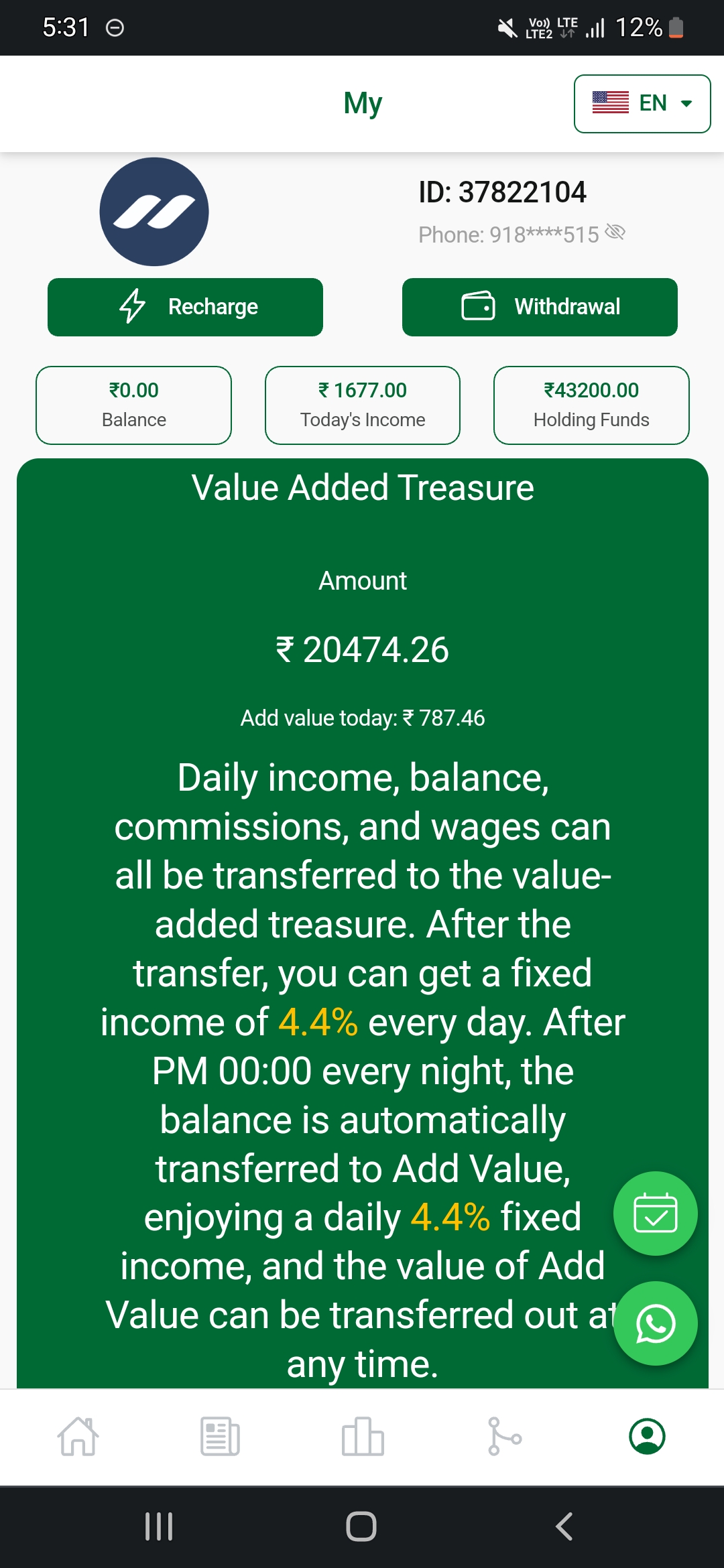724x1568 pixels.
Task: Open the Holding Funds card
Action: point(591,405)
